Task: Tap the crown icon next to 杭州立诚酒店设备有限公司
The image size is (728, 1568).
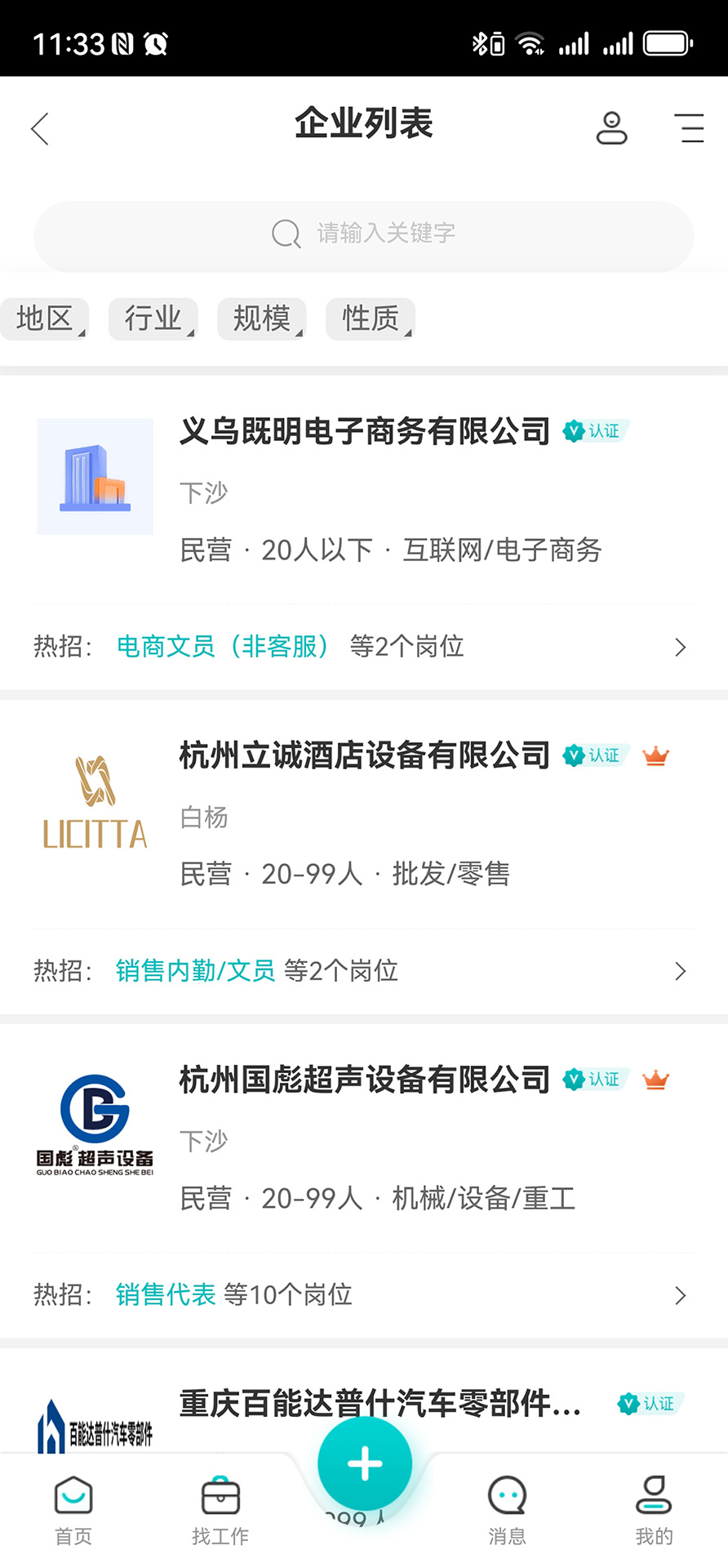Action: point(655,756)
